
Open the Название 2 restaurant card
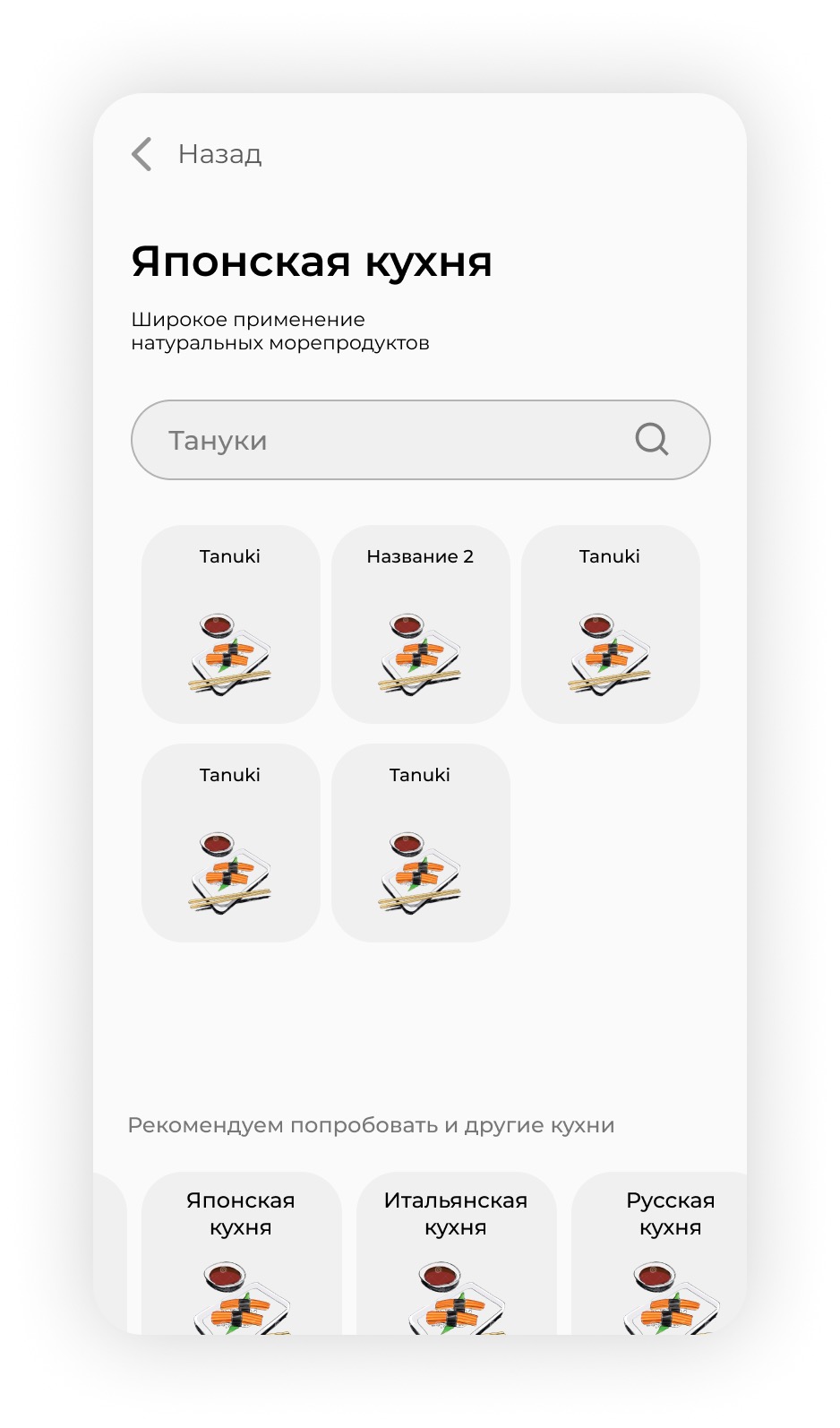[x=420, y=624]
